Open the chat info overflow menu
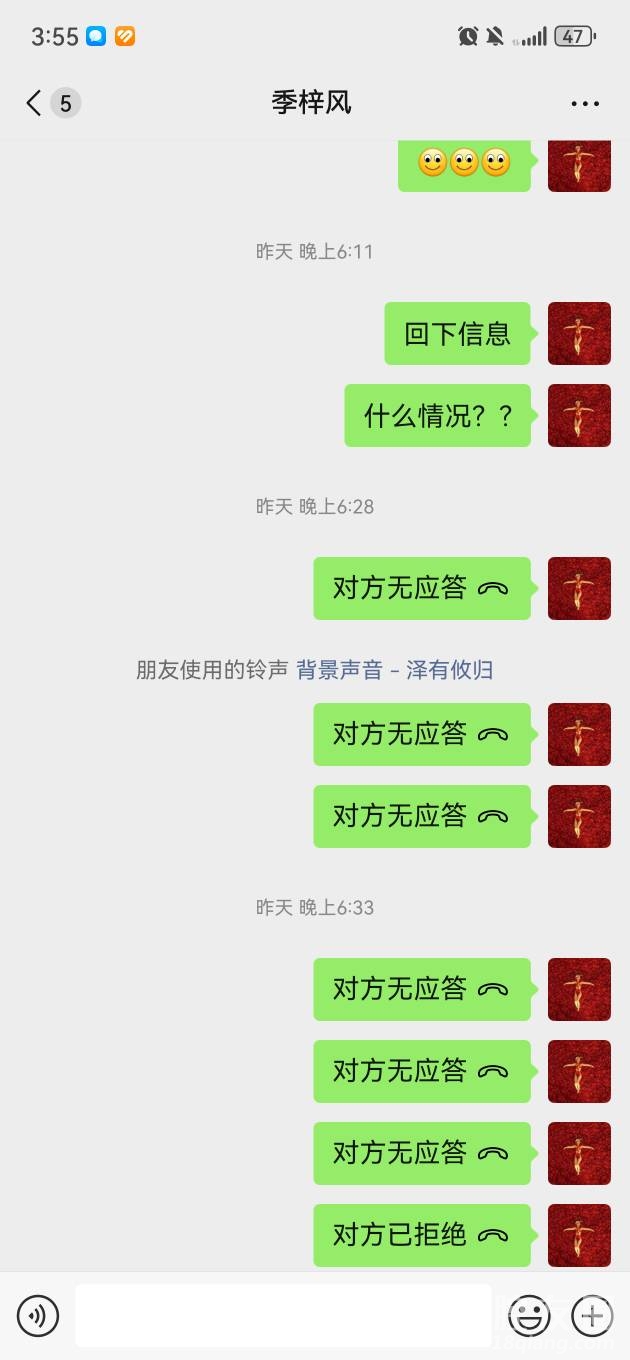 (585, 103)
